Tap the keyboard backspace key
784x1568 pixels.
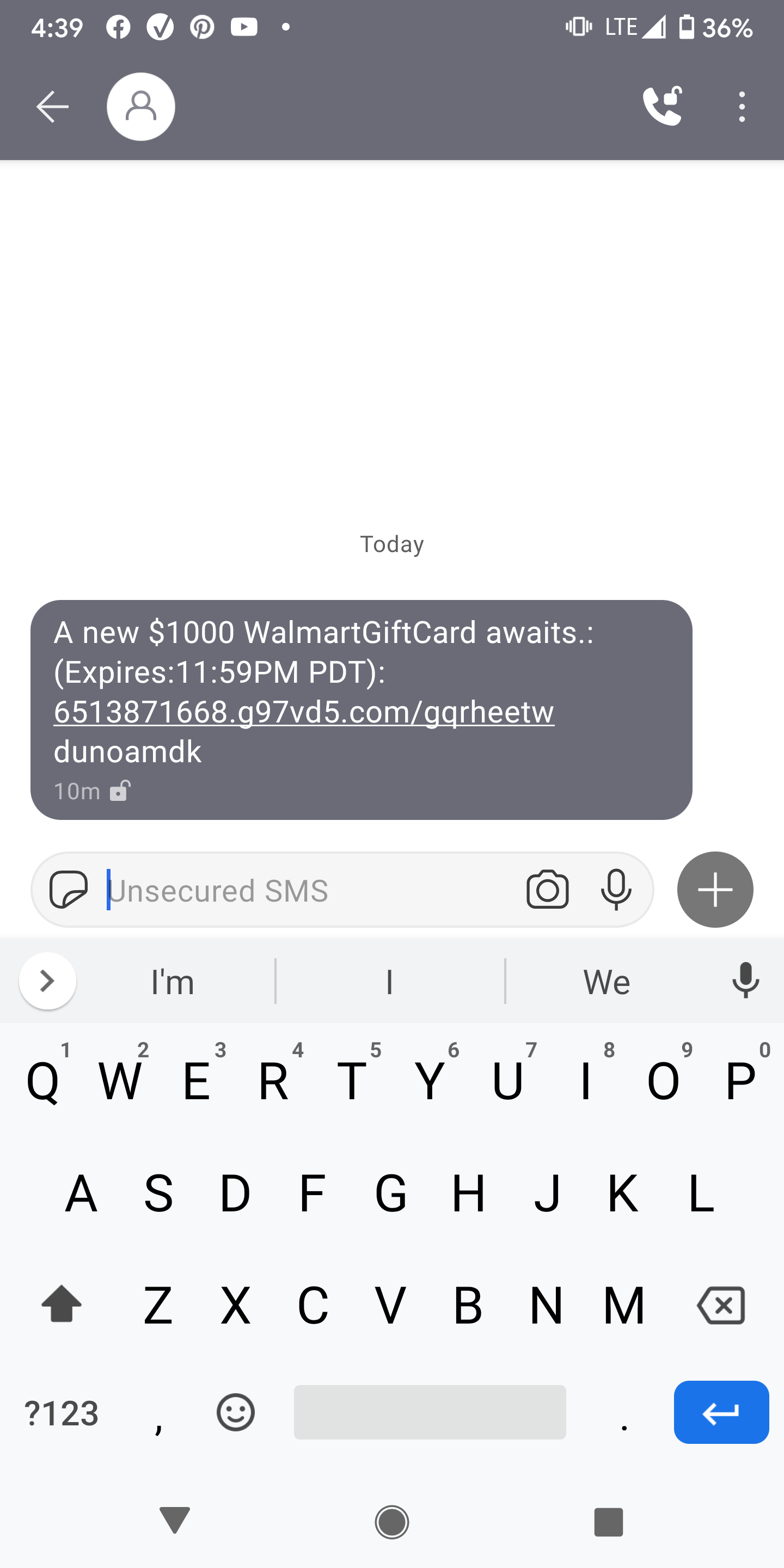click(721, 1305)
